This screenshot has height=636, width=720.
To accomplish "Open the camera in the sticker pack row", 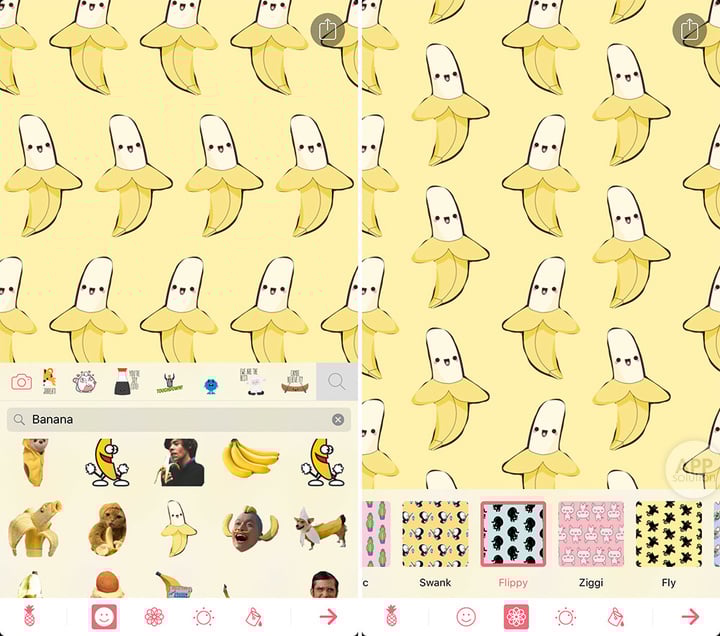I will (21, 381).
